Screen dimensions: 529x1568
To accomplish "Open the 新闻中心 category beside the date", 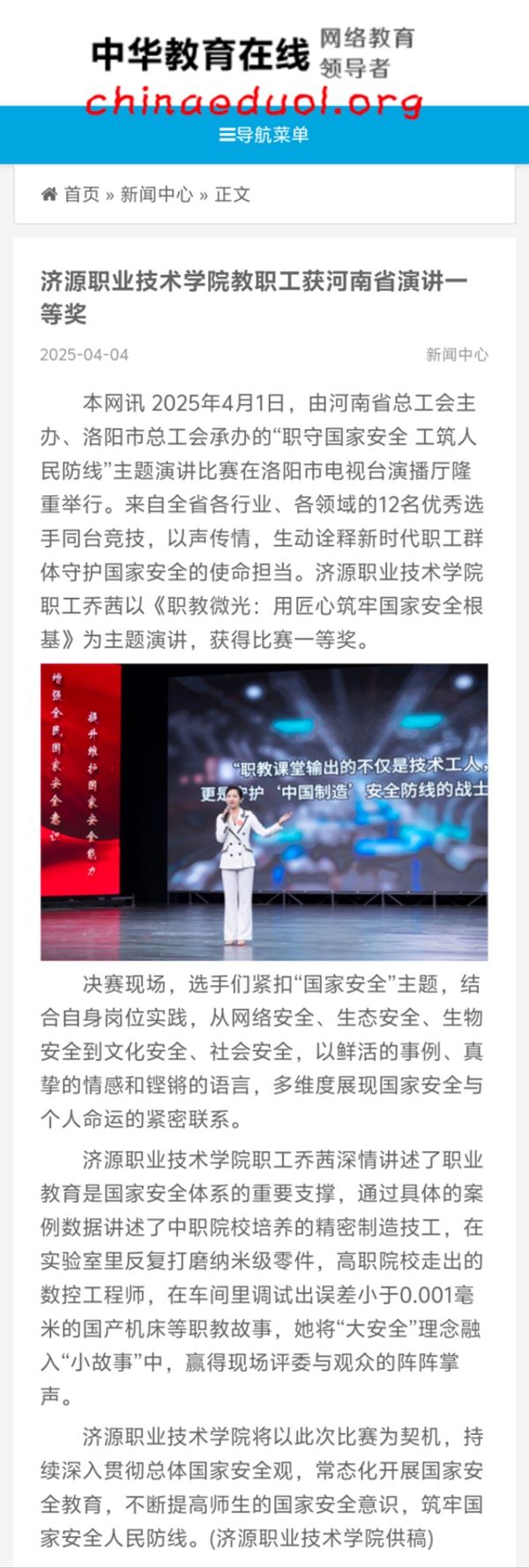I will pyautogui.click(x=457, y=355).
